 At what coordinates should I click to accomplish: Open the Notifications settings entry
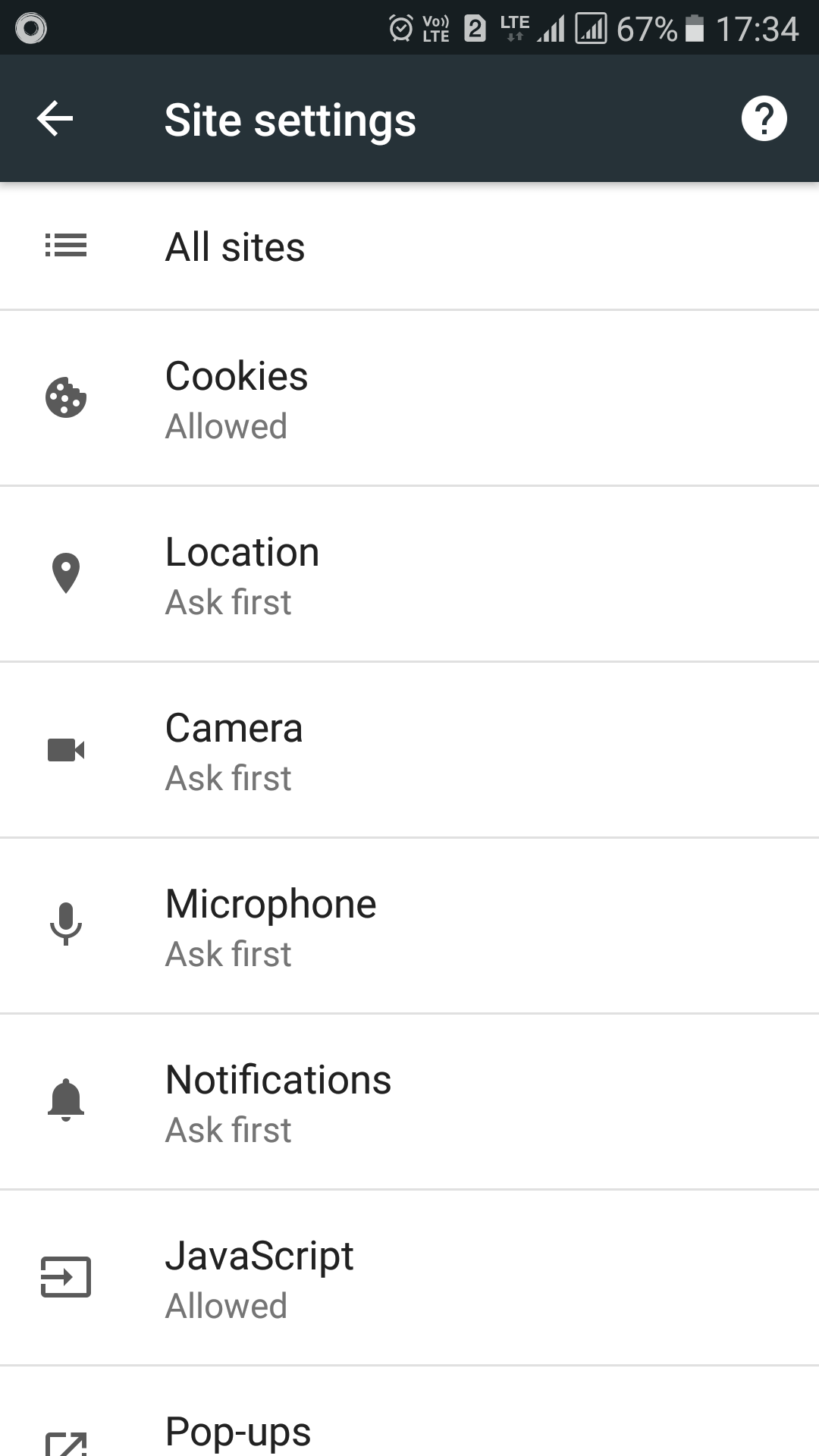point(409,1103)
